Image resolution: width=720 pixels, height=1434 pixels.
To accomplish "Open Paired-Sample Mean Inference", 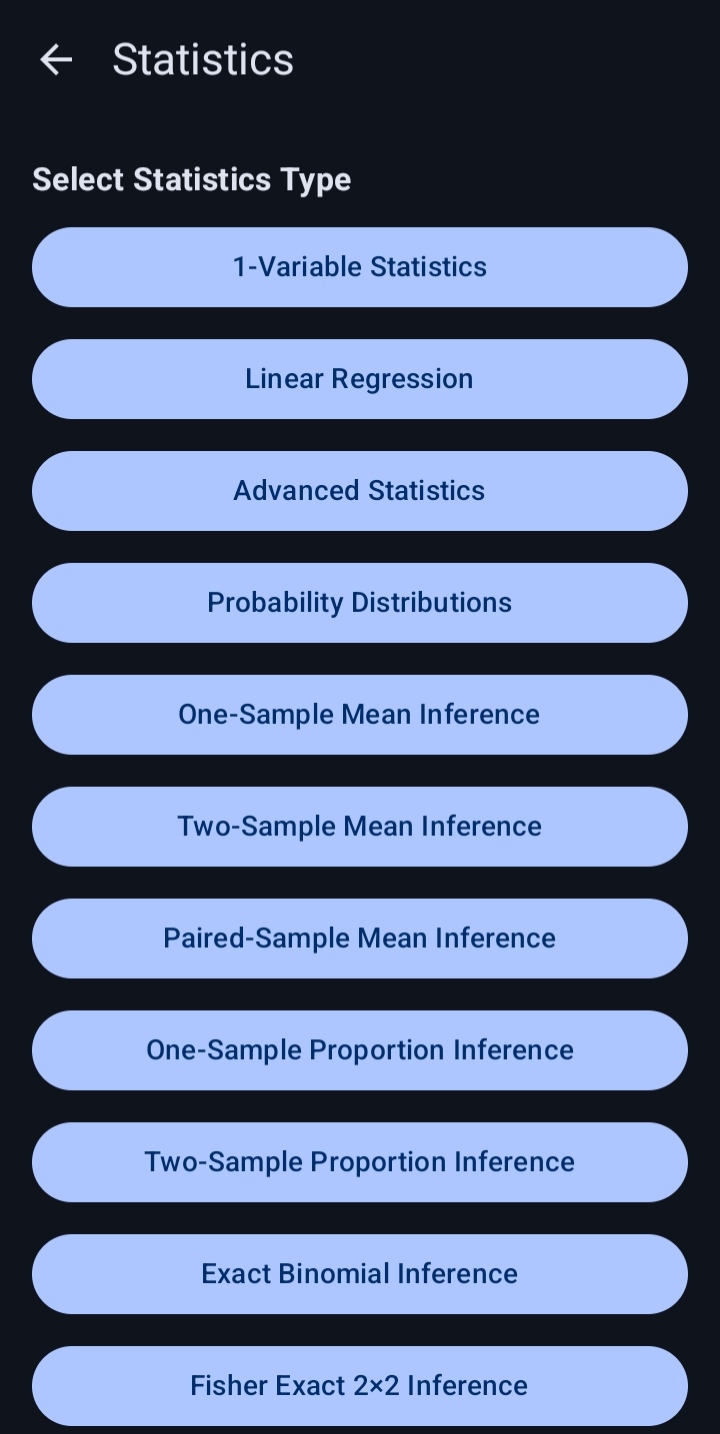I will 360,939.
